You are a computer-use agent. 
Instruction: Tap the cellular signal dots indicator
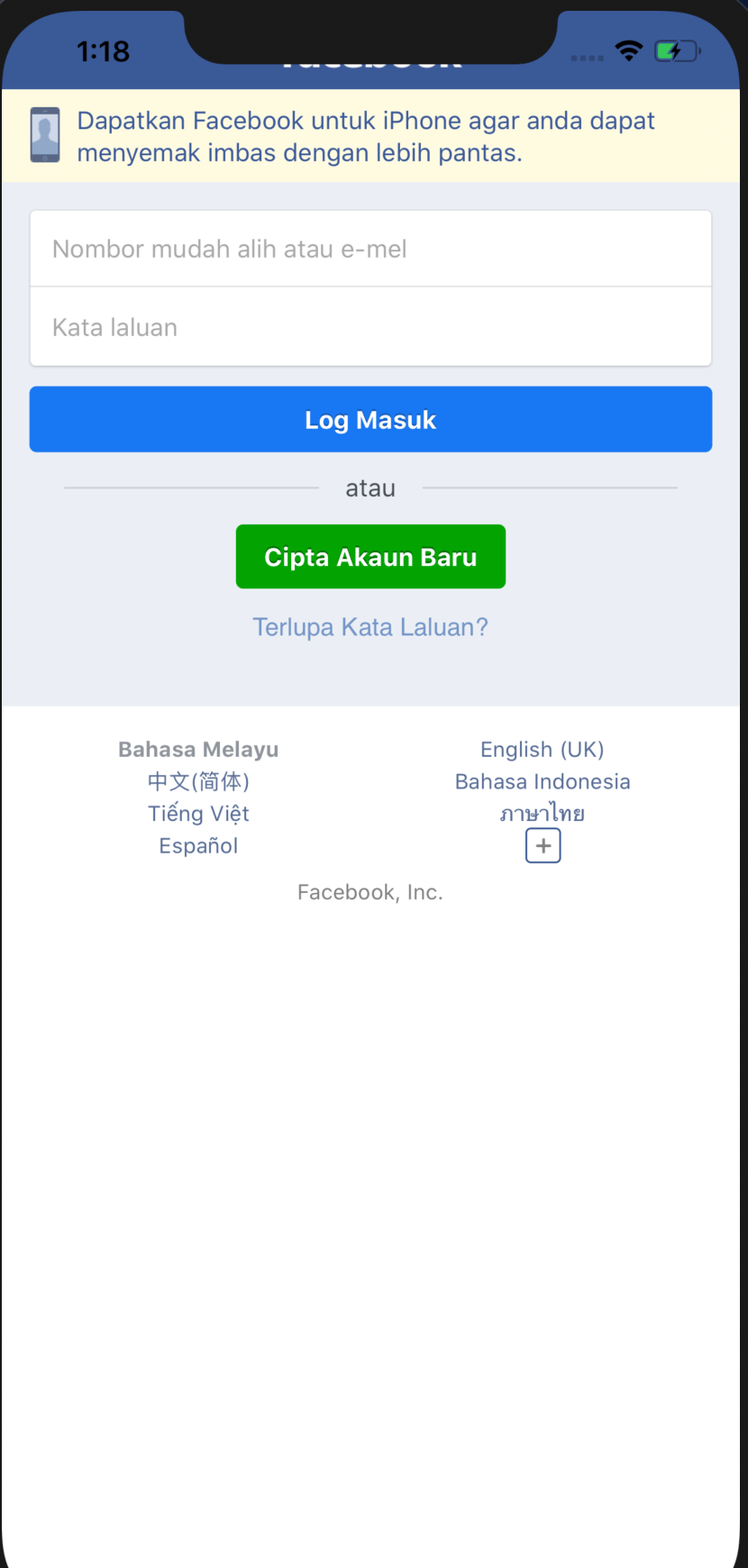(x=587, y=57)
